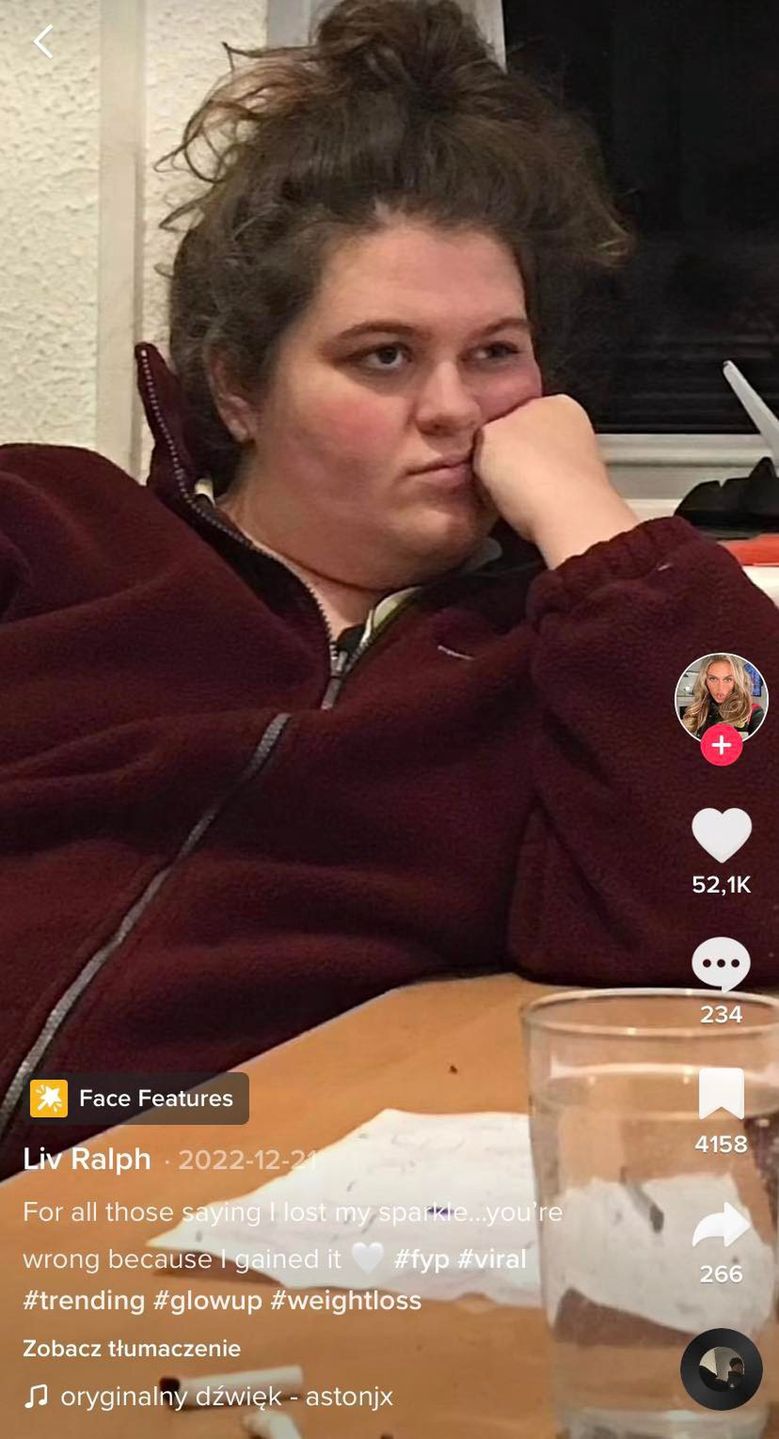The image size is (779, 1439).
Task: Open the comments on this video
Action: point(721,965)
